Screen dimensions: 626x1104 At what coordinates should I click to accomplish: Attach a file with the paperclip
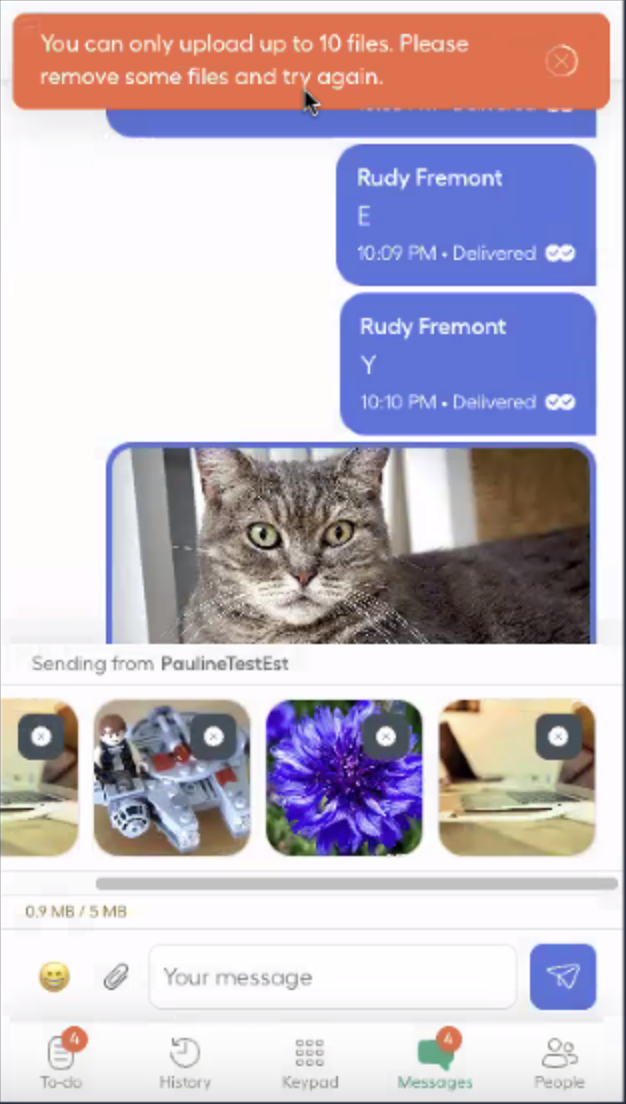point(116,977)
